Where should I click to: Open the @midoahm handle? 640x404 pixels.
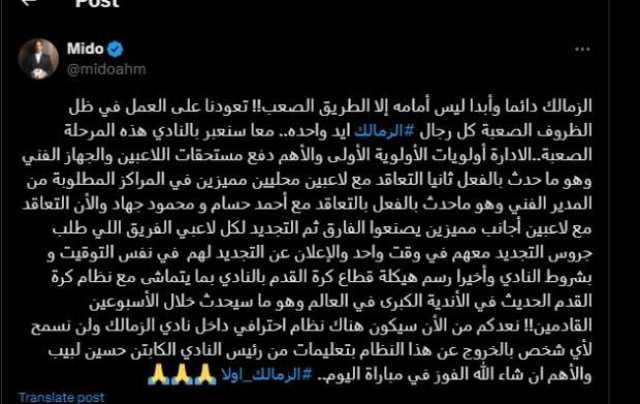[98, 66]
